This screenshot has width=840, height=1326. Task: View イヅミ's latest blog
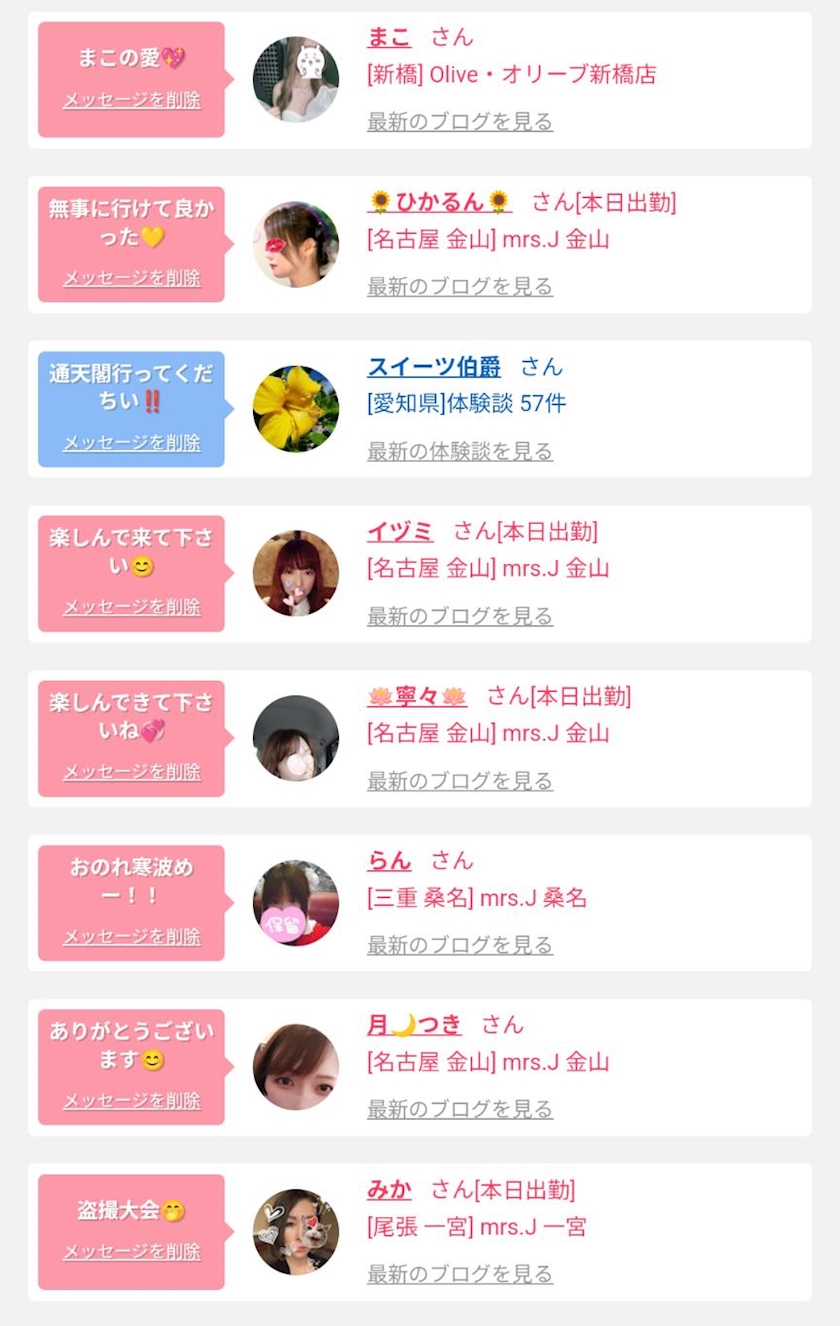460,616
